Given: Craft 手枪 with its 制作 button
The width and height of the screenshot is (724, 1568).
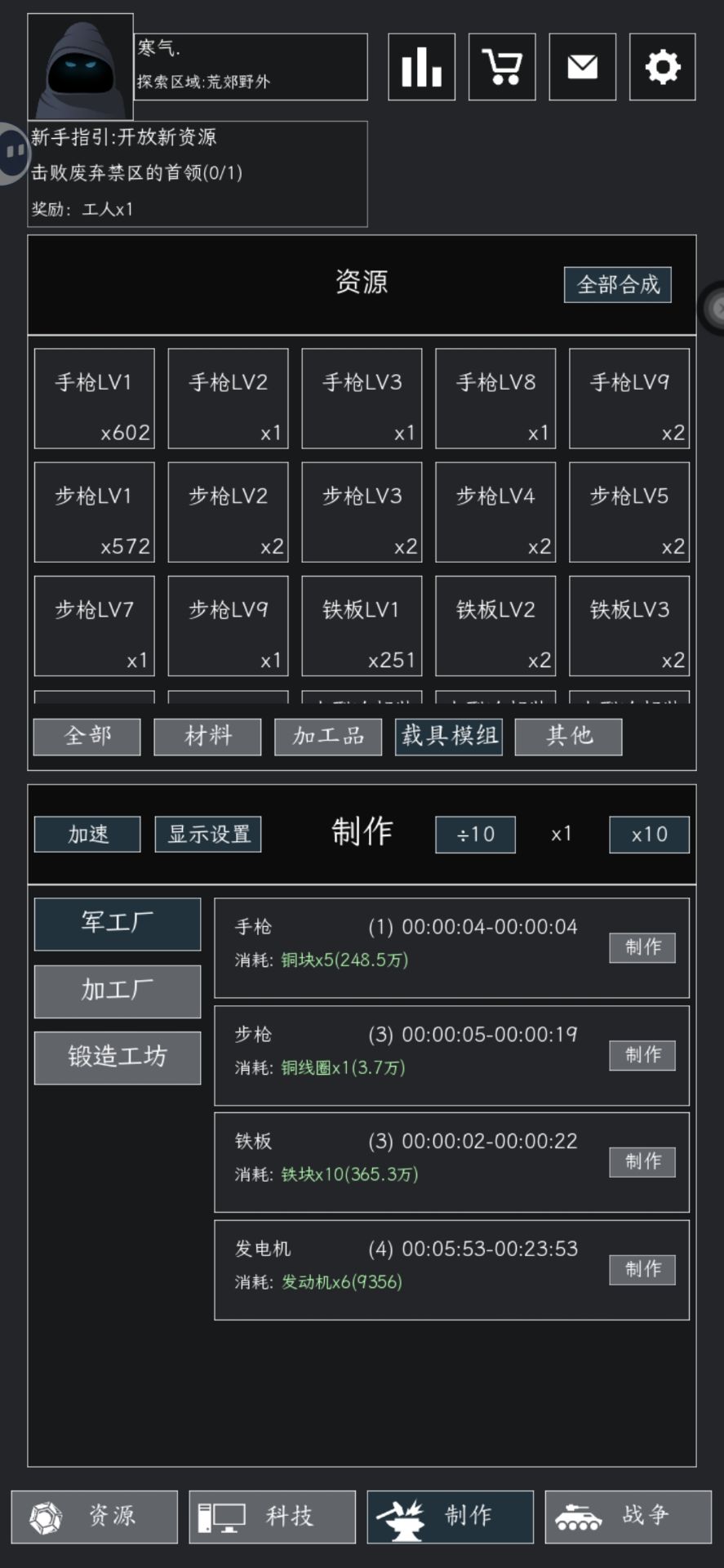Looking at the screenshot, I should (x=642, y=947).
